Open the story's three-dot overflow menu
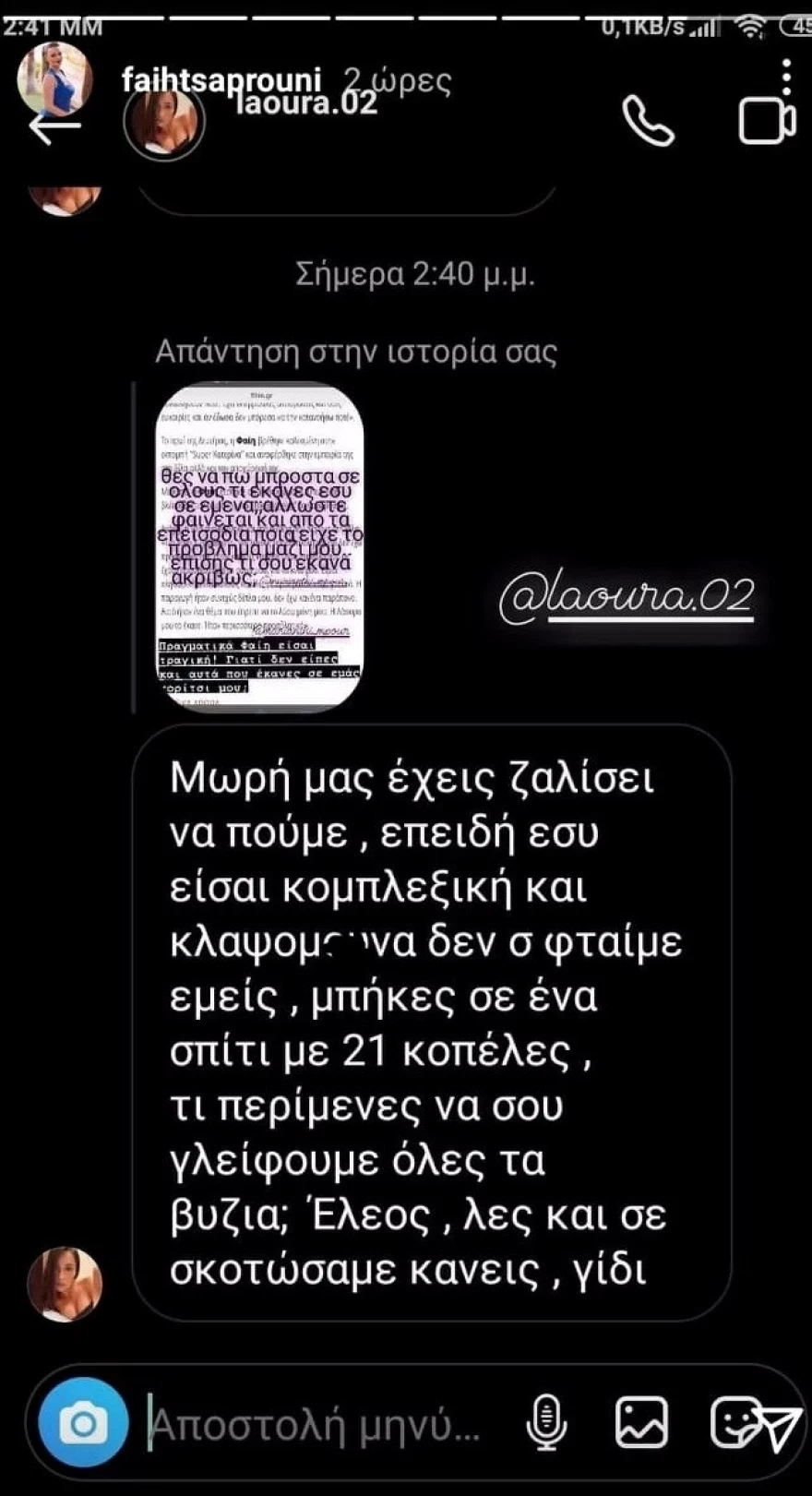Screen dimensions: 812x1496 pyautogui.click(x=786, y=78)
